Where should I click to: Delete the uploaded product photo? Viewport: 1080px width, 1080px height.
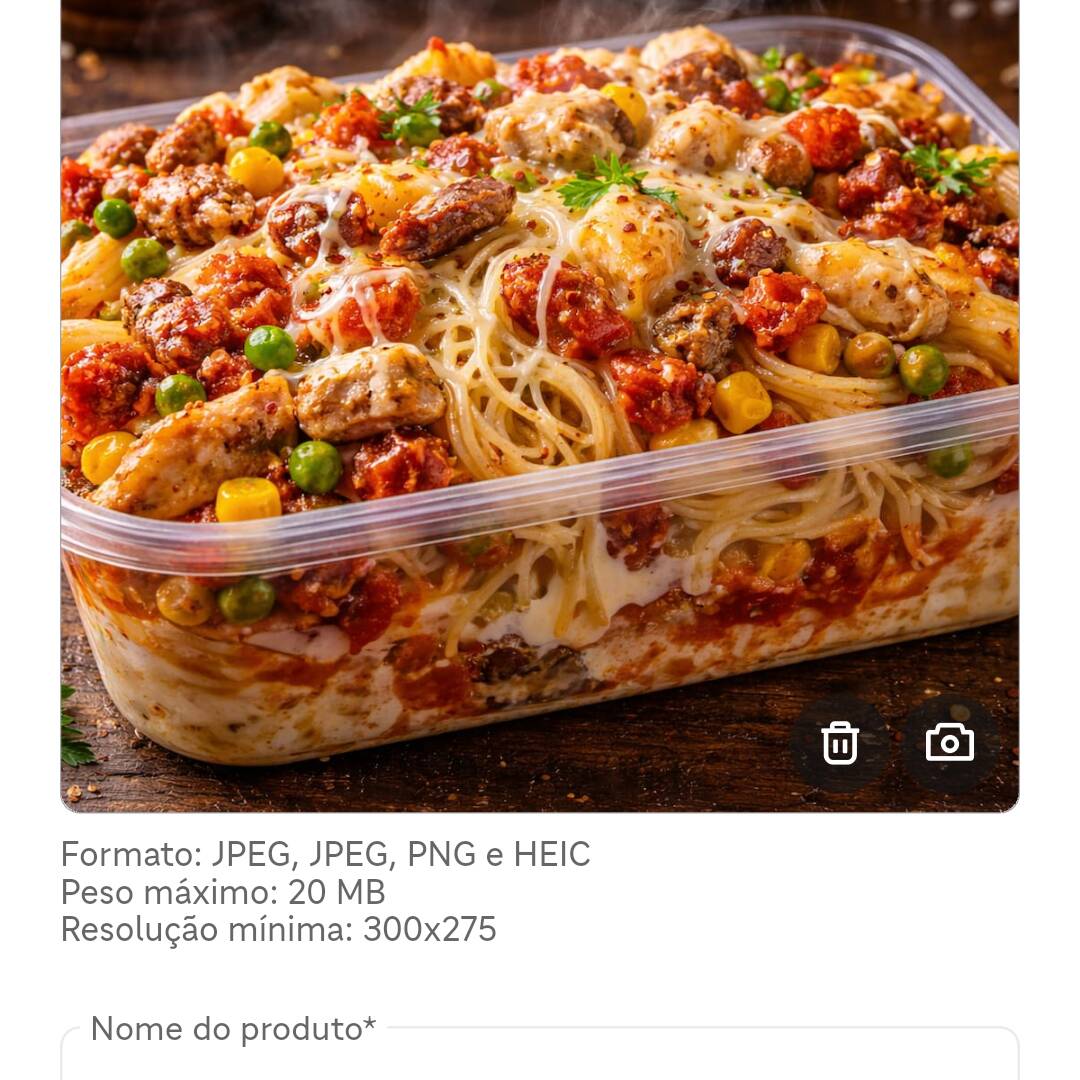[840, 743]
